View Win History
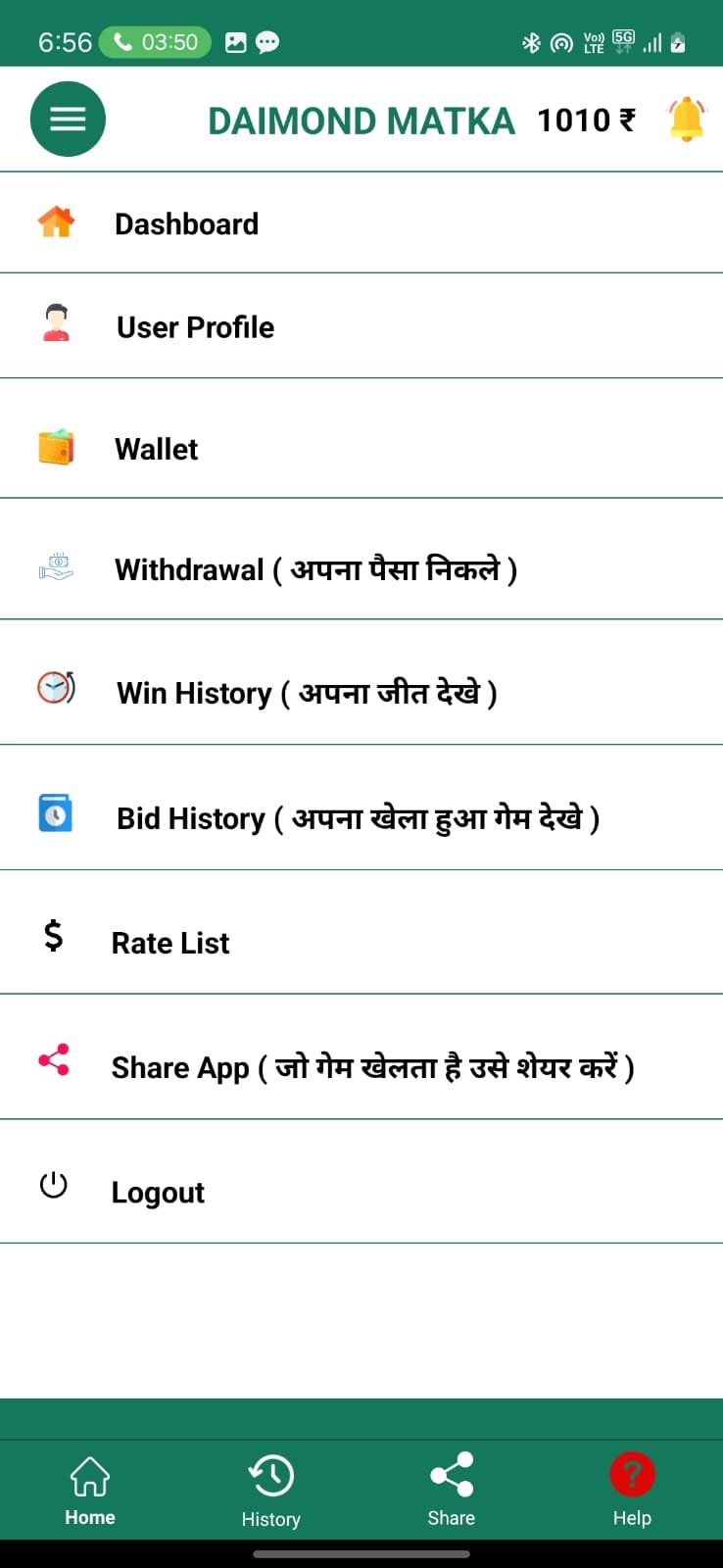 (x=306, y=693)
